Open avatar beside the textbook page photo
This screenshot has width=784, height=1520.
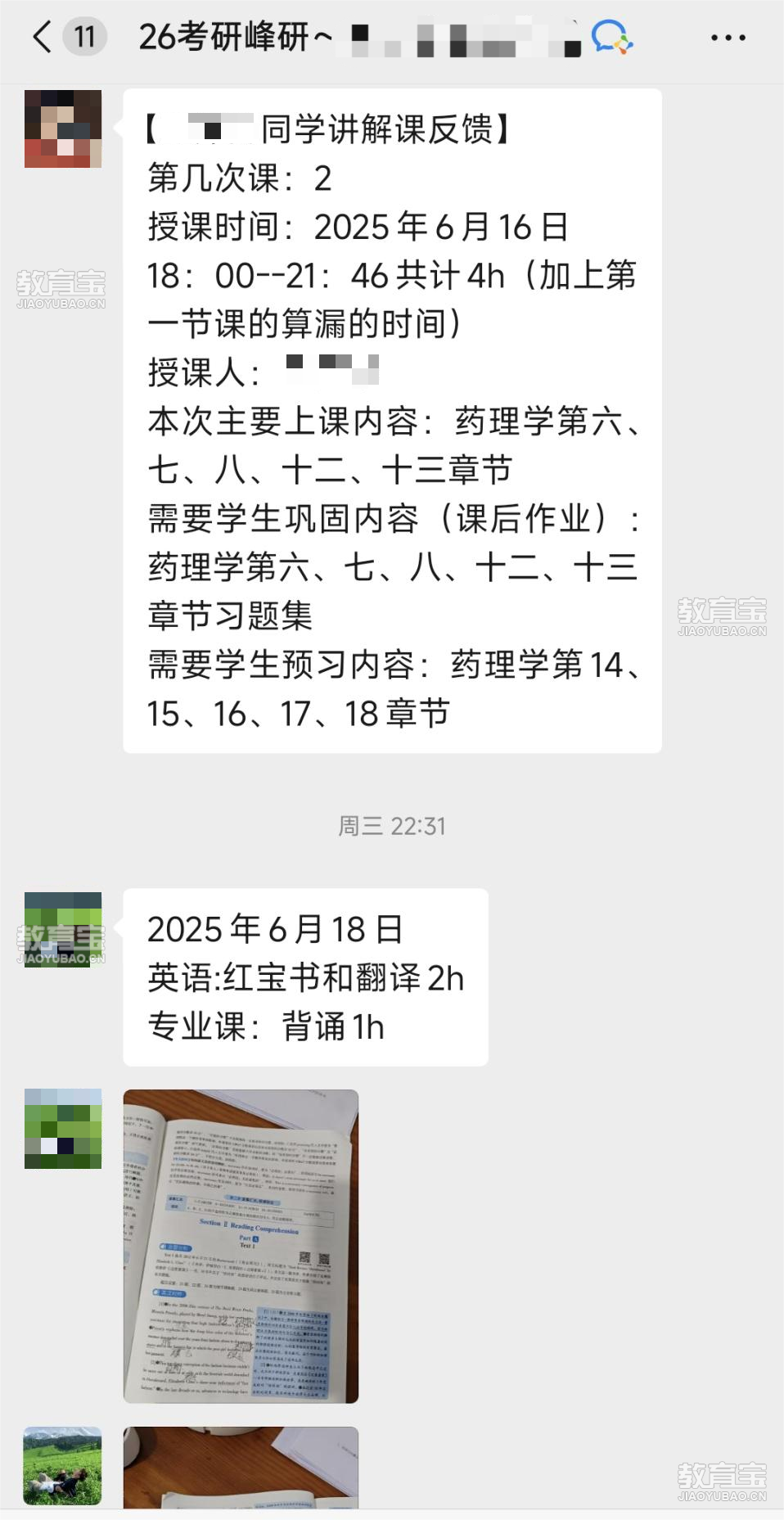[63, 1128]
